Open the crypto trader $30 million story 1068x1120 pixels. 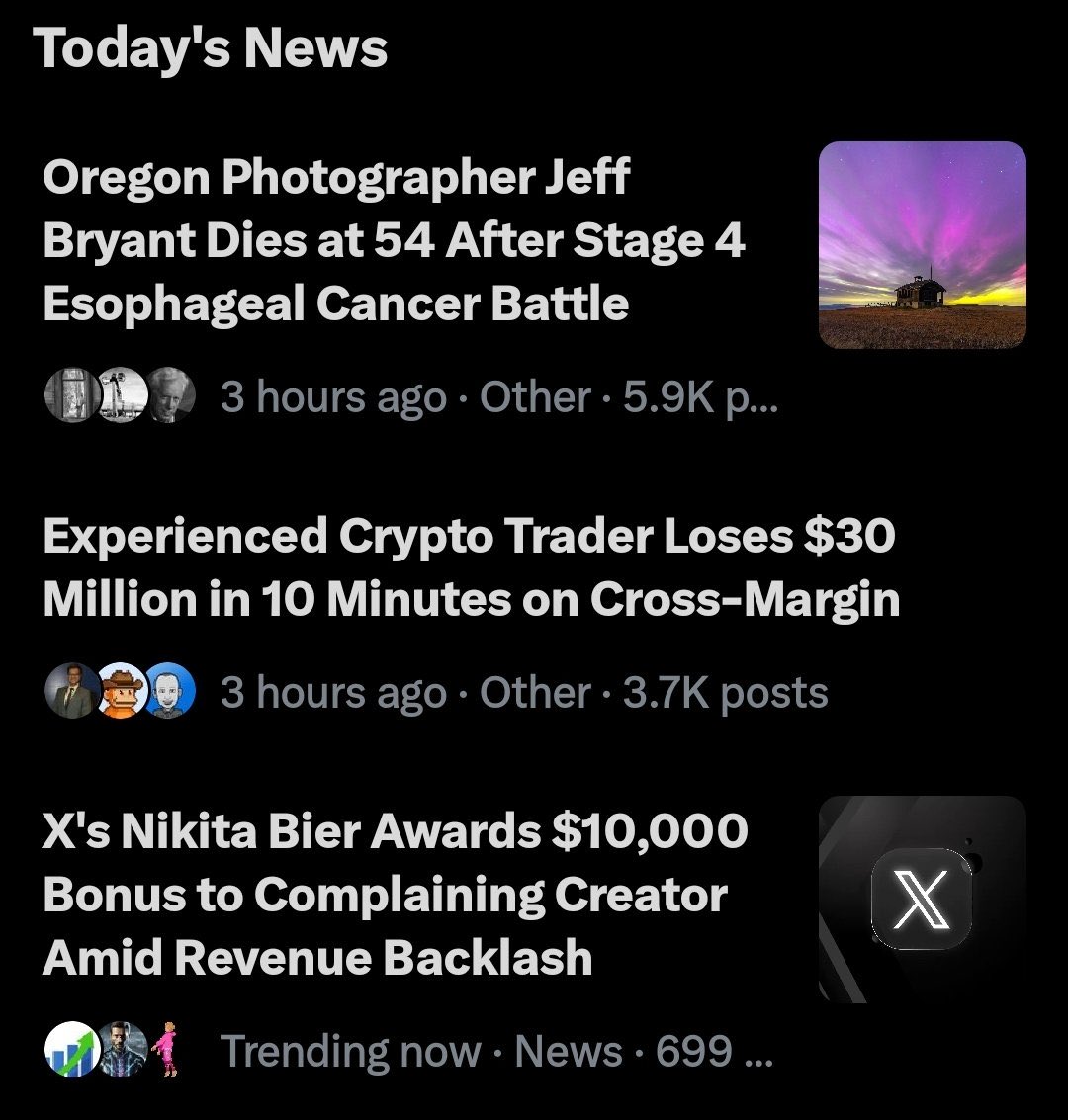[471, 567]
